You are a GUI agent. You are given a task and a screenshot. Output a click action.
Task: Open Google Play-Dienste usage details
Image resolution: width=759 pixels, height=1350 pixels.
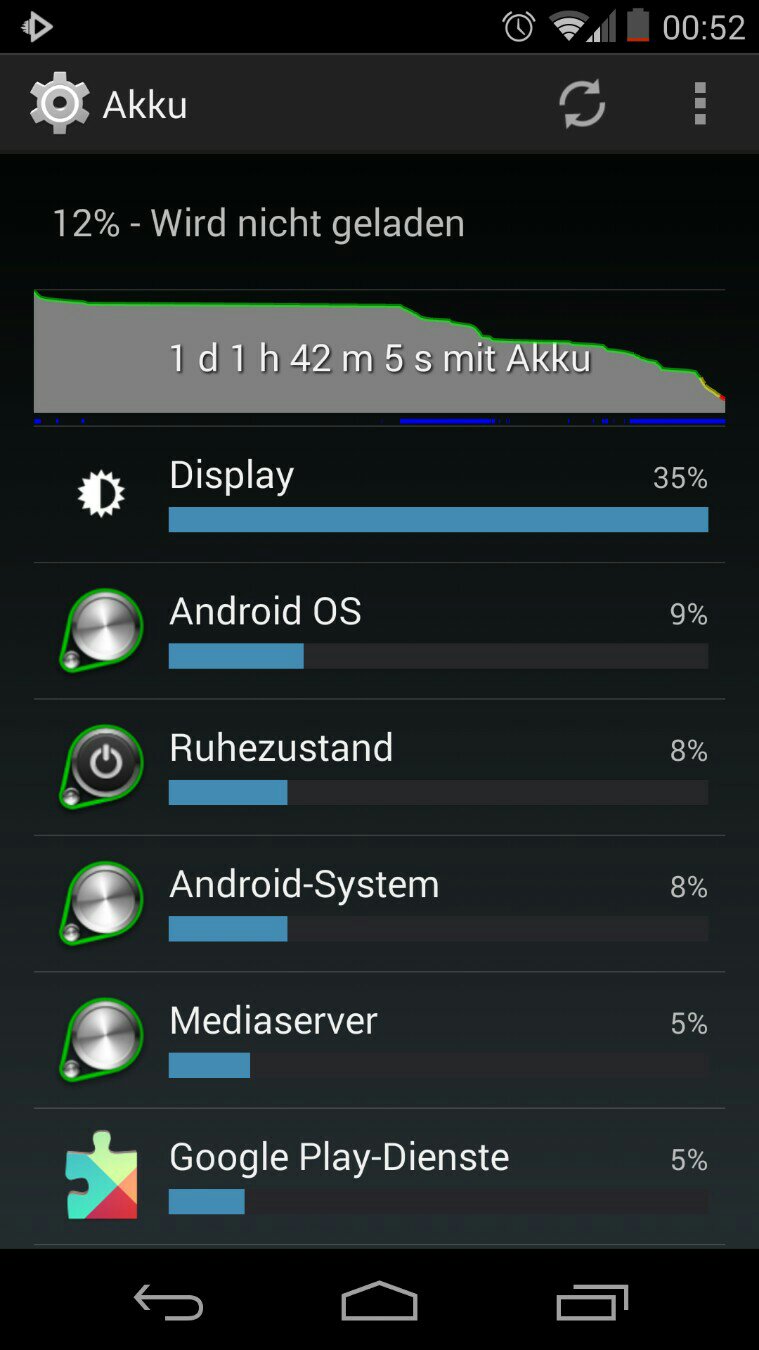[x=379, y=1177]
